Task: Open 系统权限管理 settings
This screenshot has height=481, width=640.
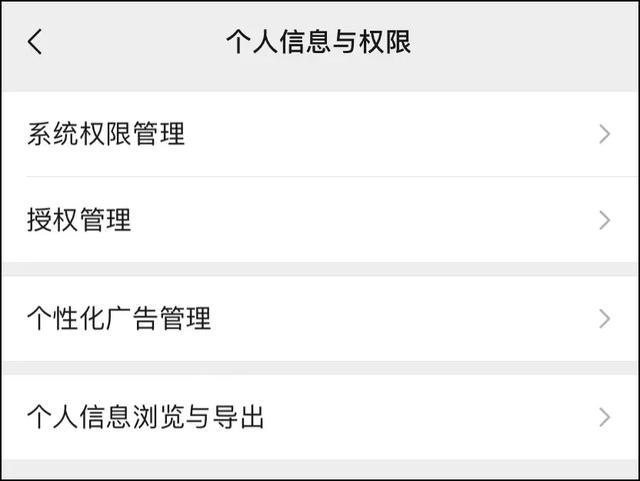Action: click(320, 134)
